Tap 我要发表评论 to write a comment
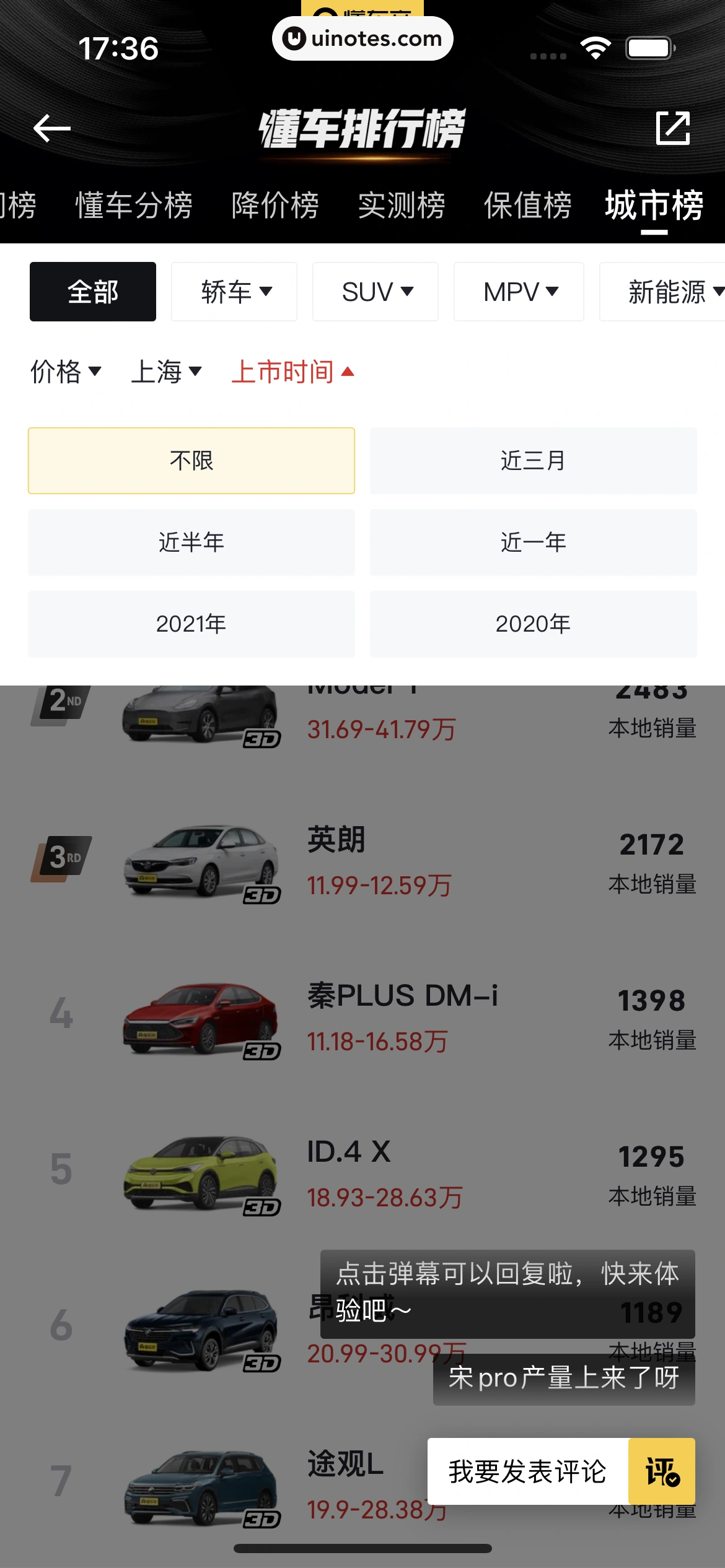 coord(528,1471)
